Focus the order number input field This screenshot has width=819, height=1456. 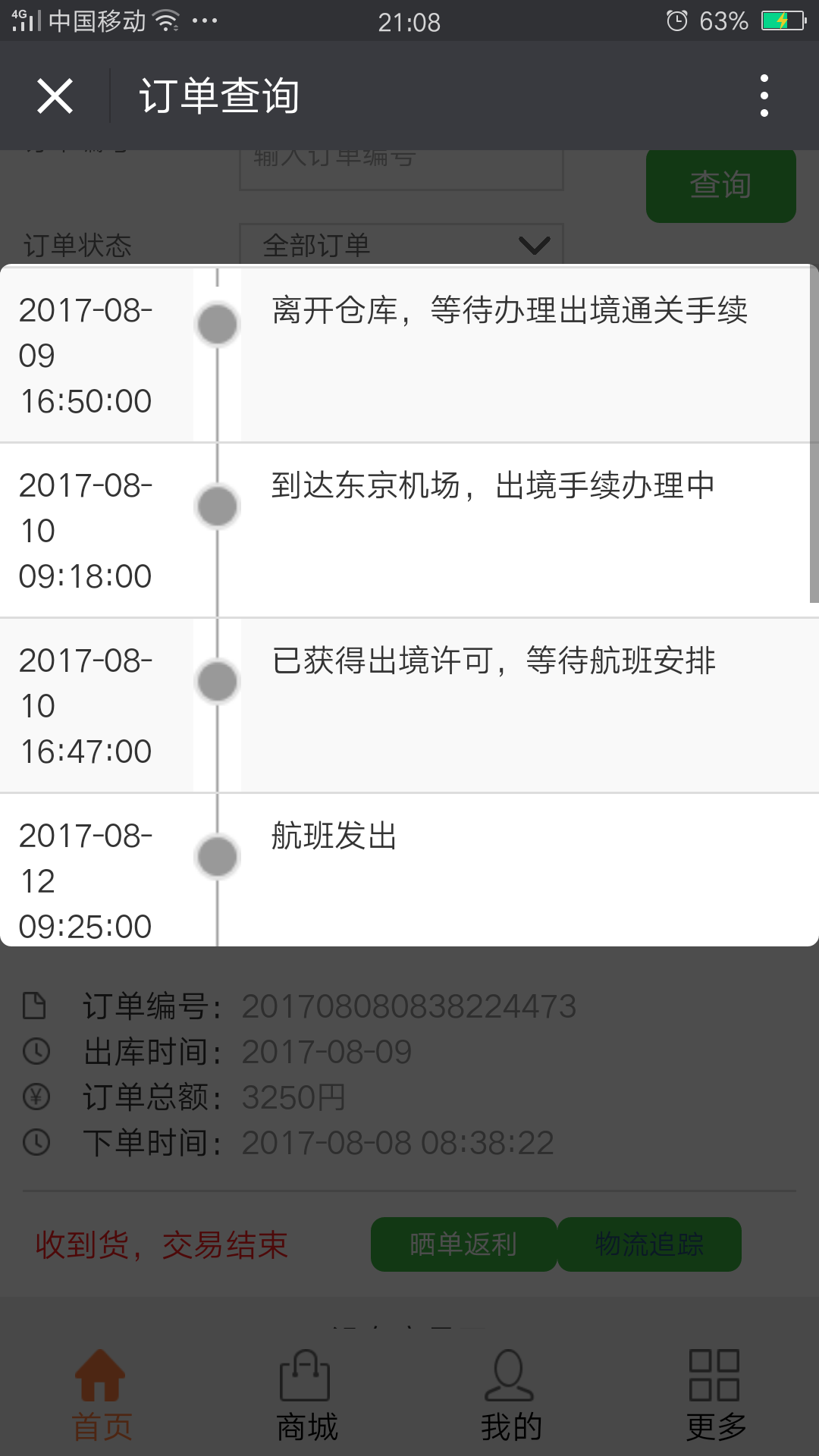coord(401,169)
